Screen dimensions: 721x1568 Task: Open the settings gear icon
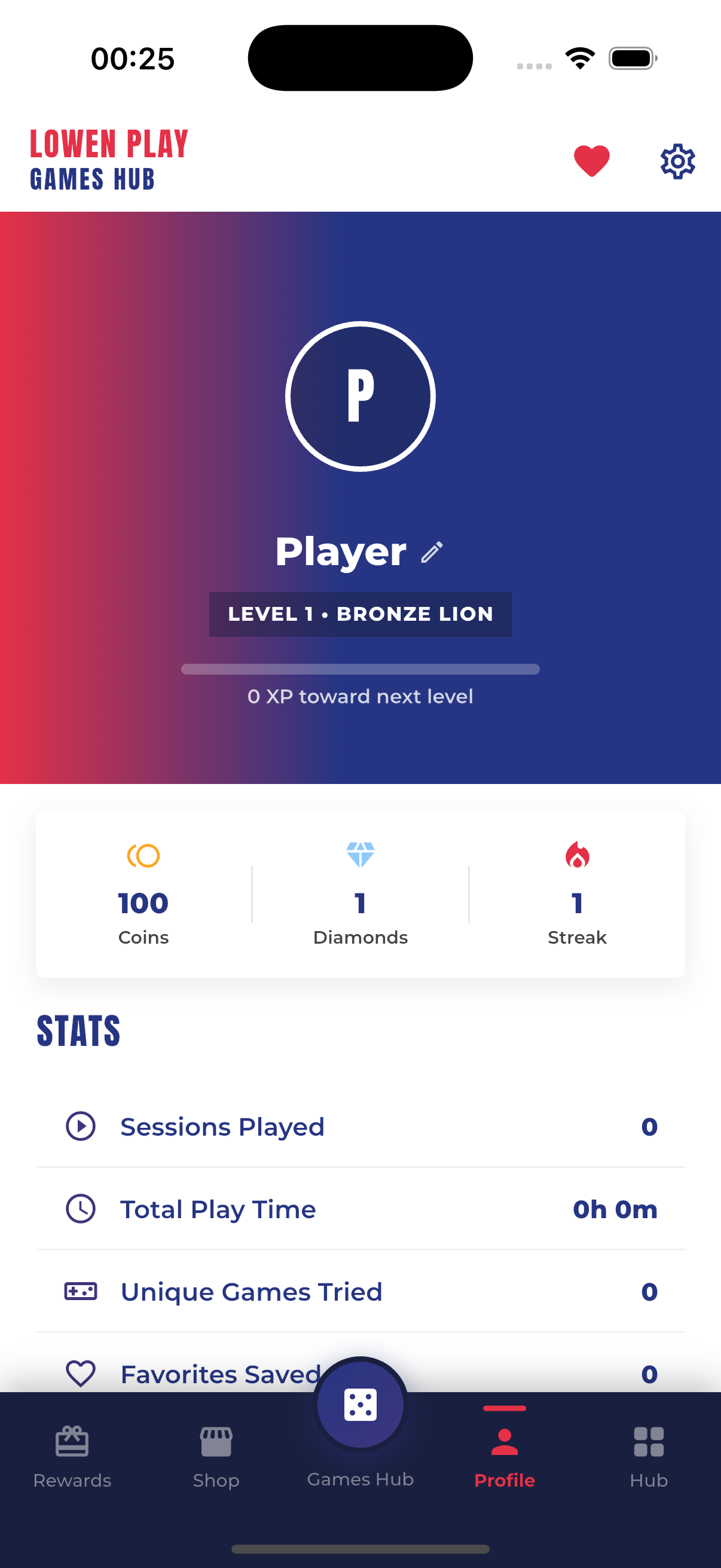coord(677,160)
